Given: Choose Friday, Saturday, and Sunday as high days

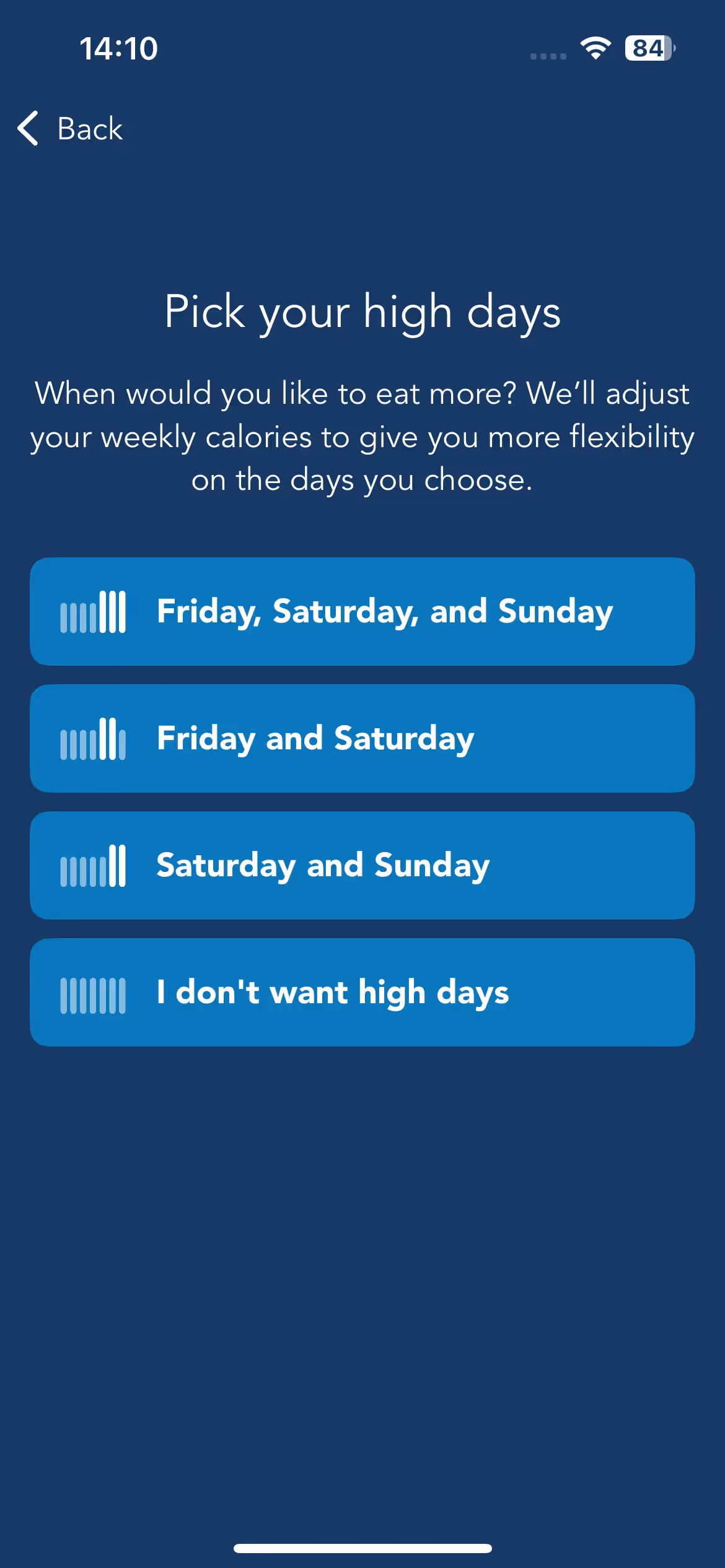Looking at the screenshot, I should click(362, 611).
